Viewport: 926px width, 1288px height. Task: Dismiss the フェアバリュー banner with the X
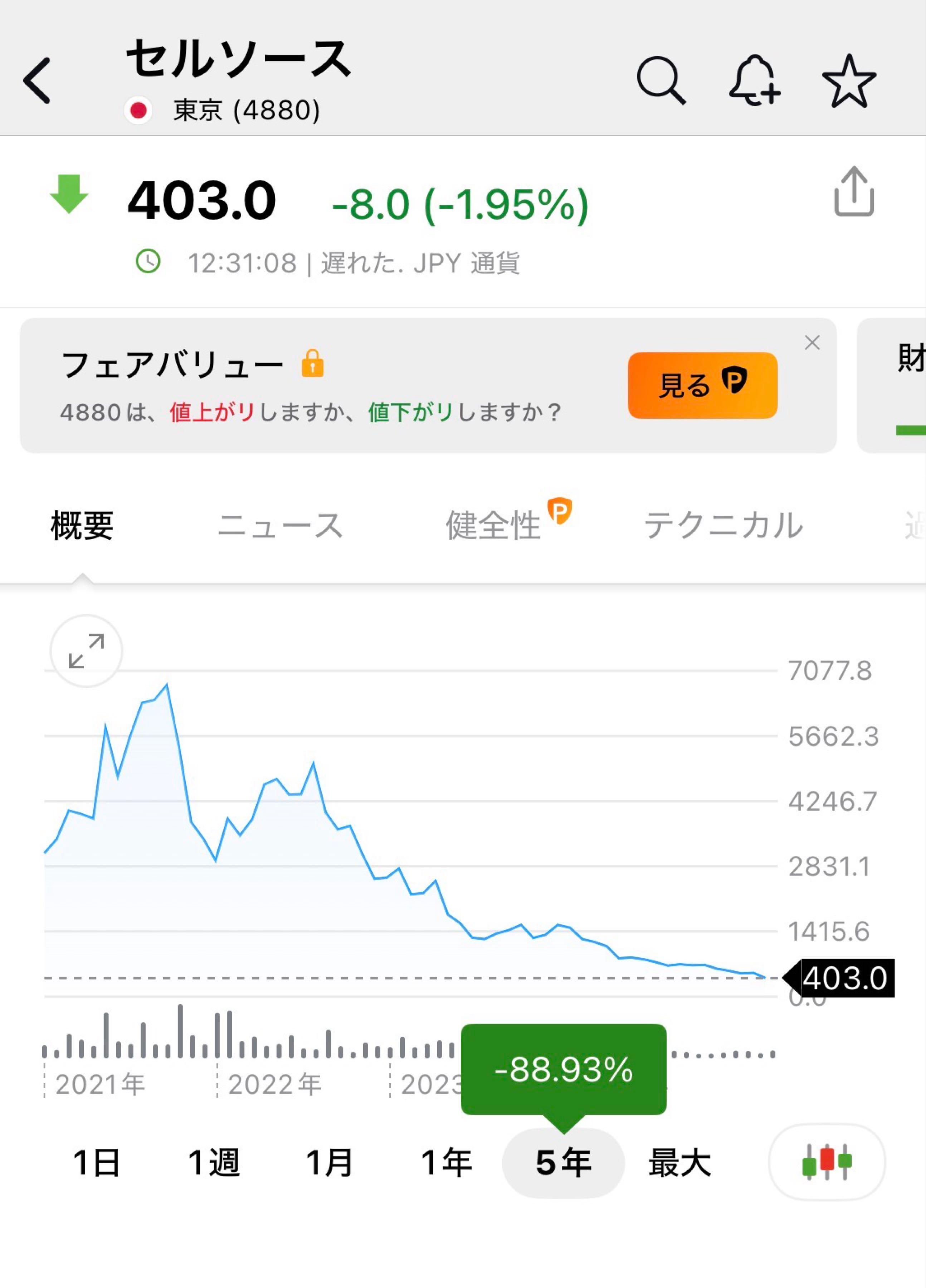(x=812, y=342)
